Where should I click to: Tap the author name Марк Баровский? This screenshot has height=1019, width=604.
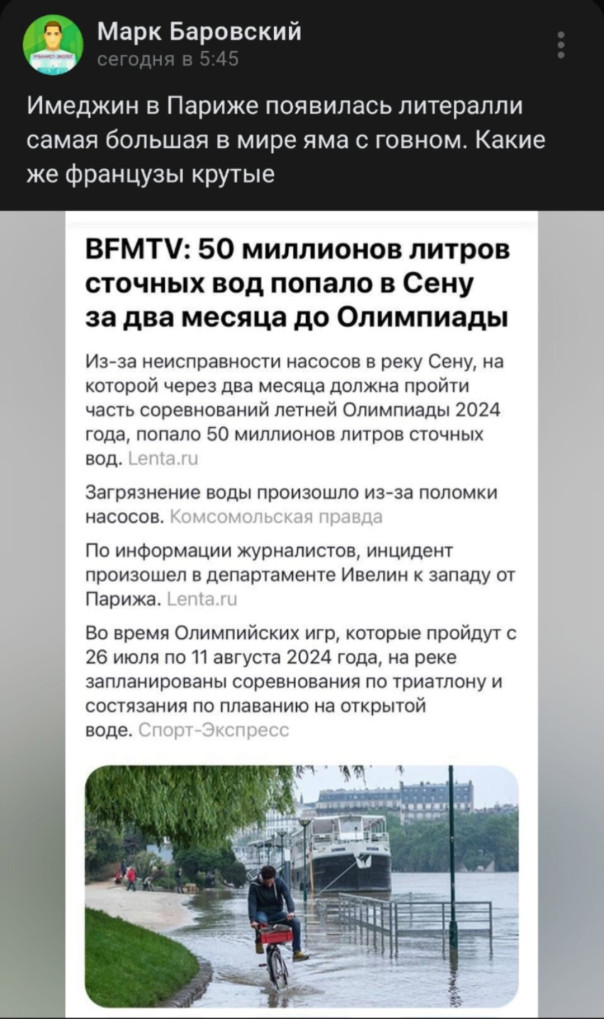tap(199, 33)
